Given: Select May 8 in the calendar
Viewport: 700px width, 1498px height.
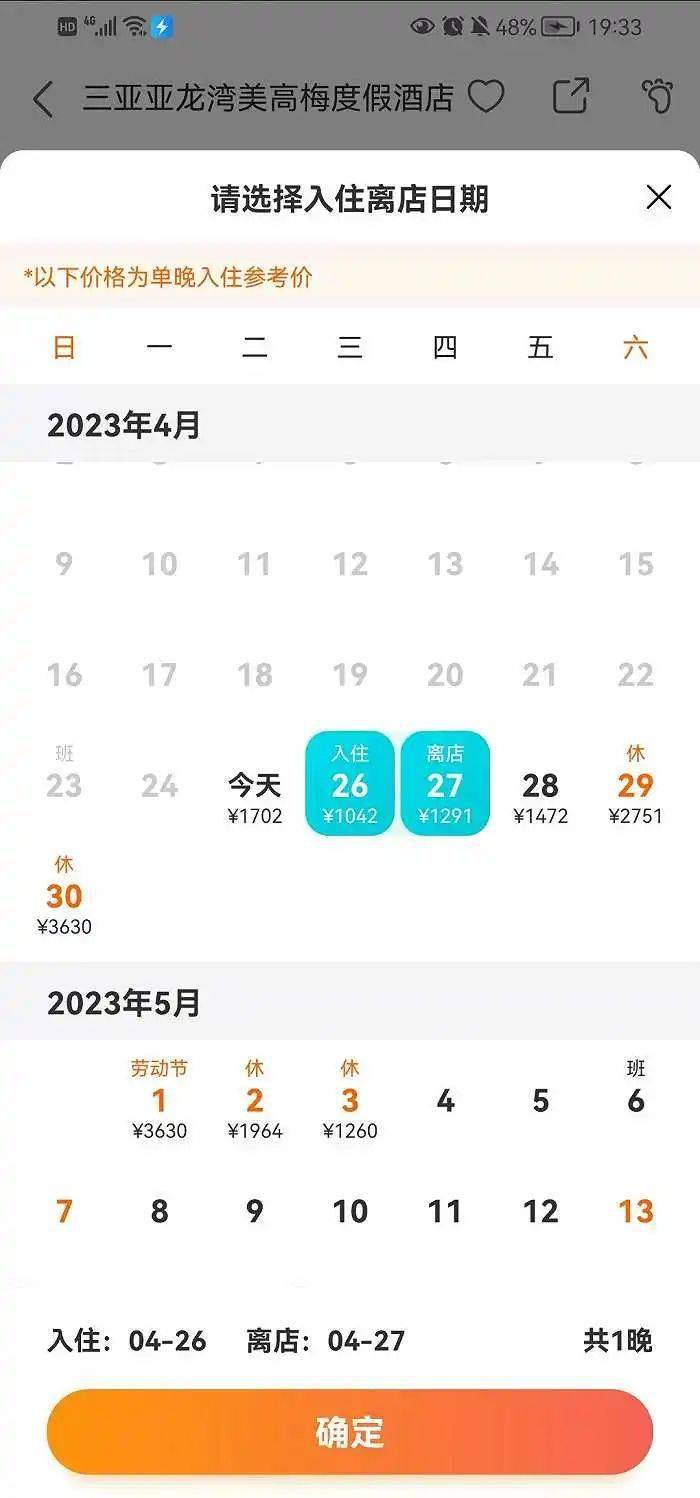Looking at the screenshot, I should 159,1212.
